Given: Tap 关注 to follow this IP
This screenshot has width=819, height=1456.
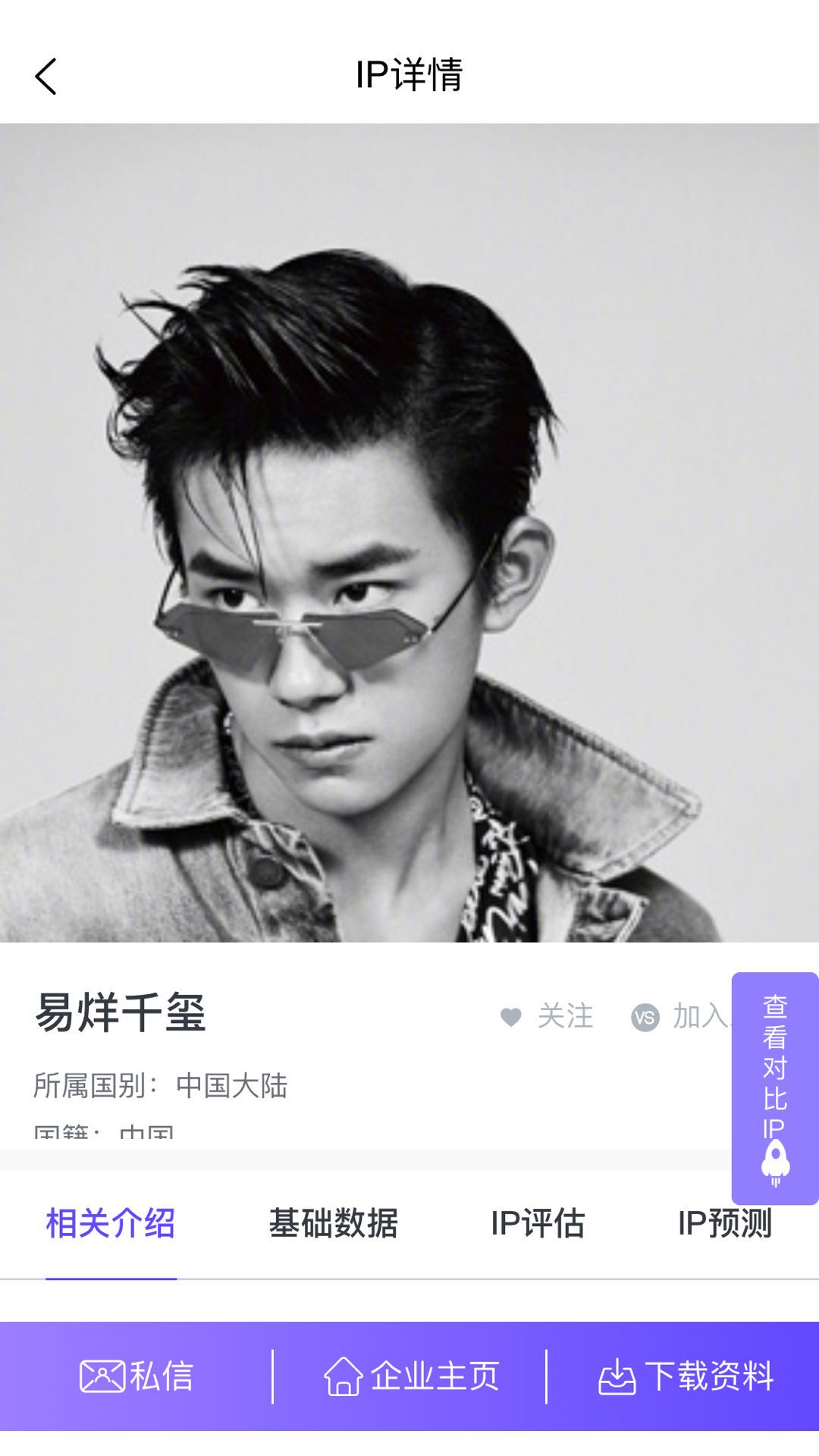Looking at the screenshot, I should (548, 1016).
